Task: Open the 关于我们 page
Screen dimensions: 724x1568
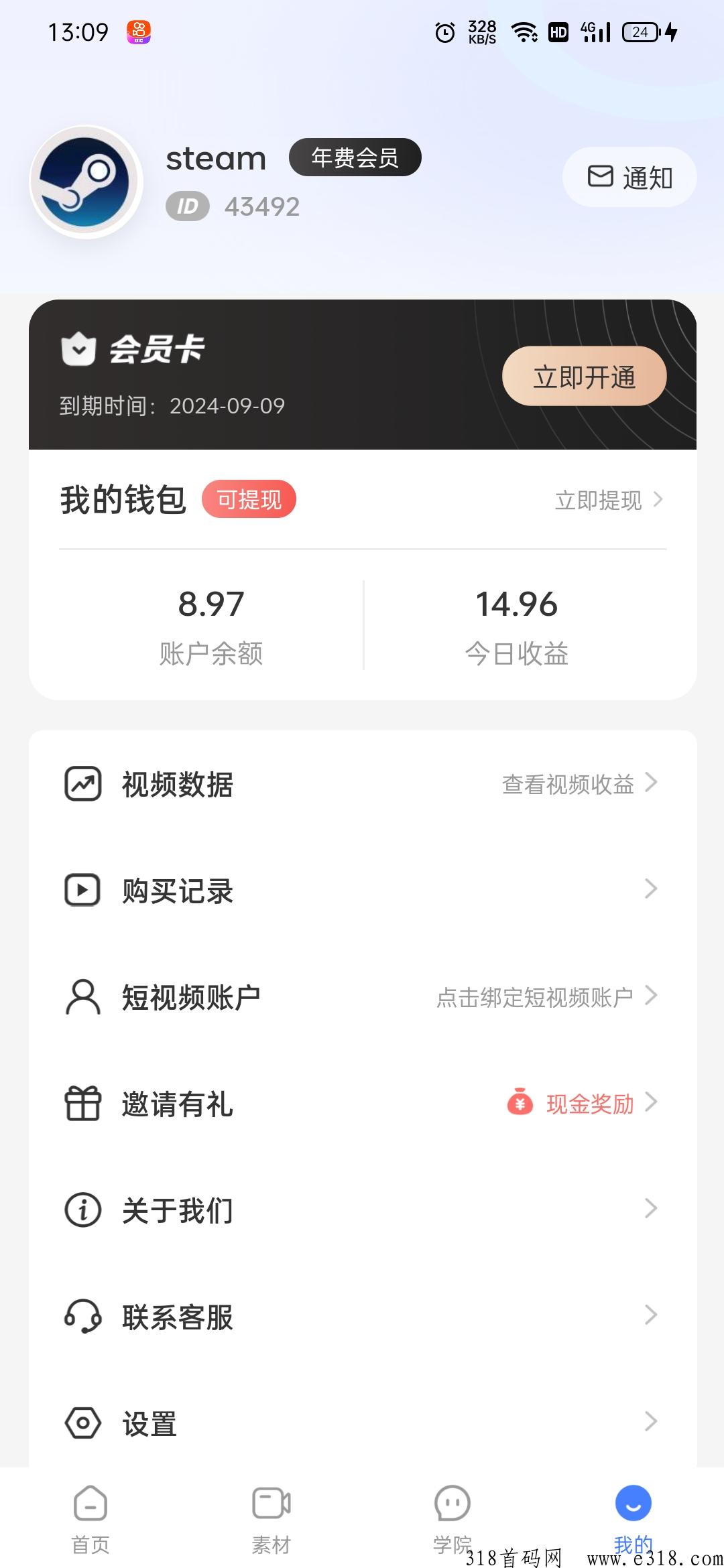Action: (x=362, y=1210)
